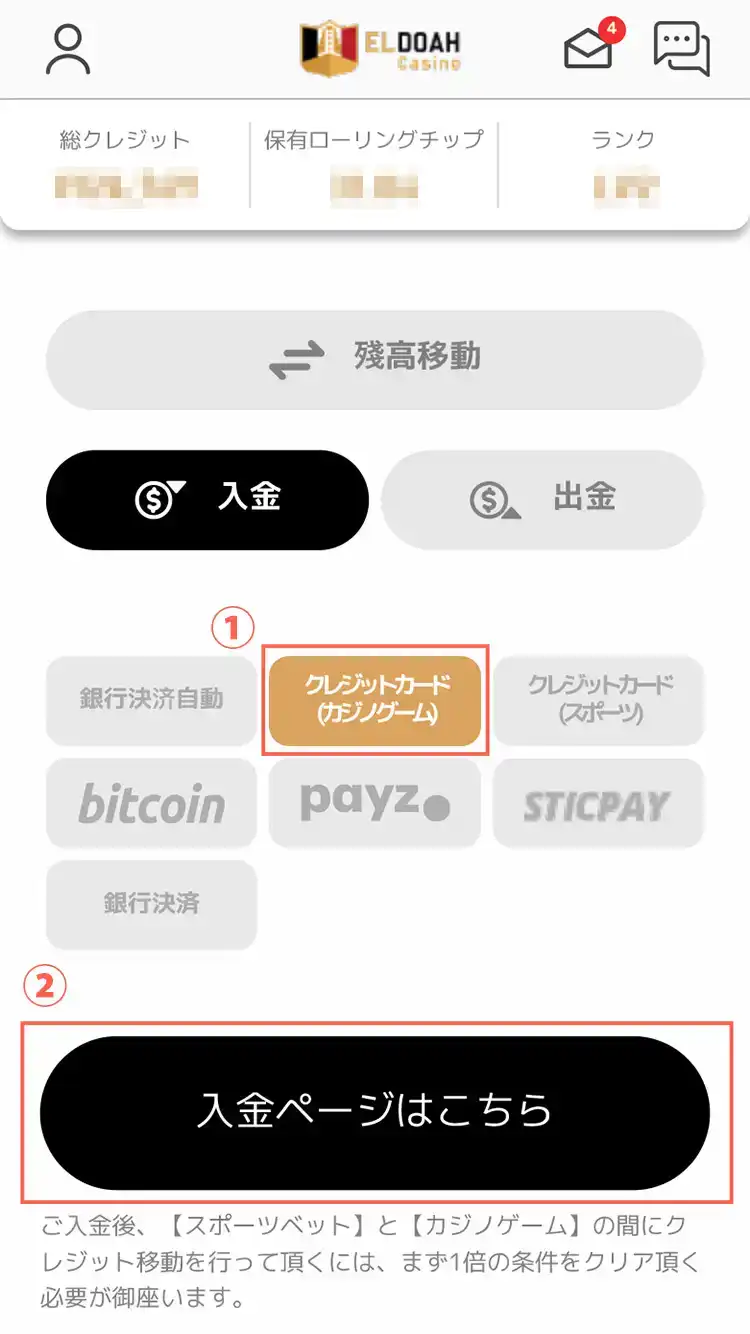Select the 銀行決済 bank payment option
The width and height of the screenshot is (750, 1334).
coord(152,904)
